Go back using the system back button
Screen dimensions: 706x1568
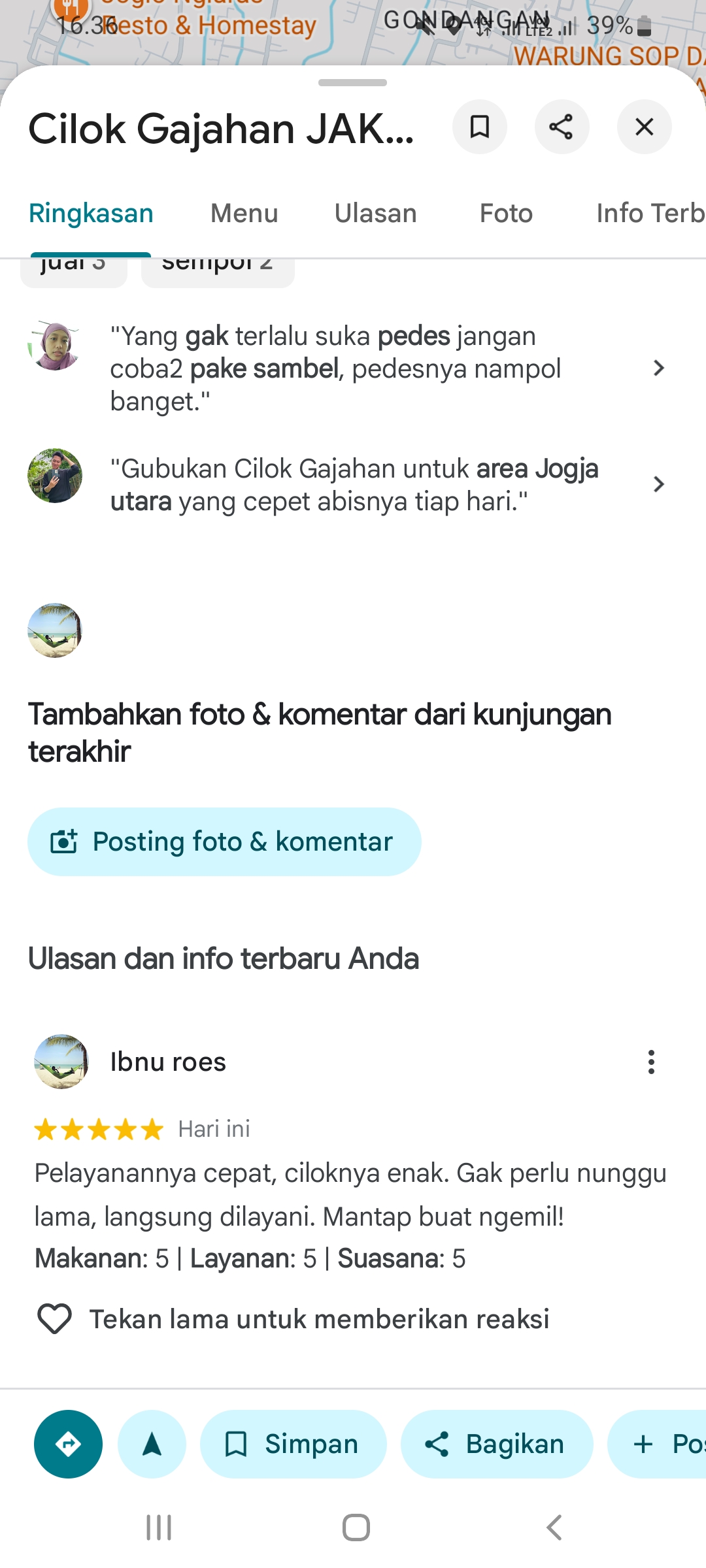click(554, 1527)
